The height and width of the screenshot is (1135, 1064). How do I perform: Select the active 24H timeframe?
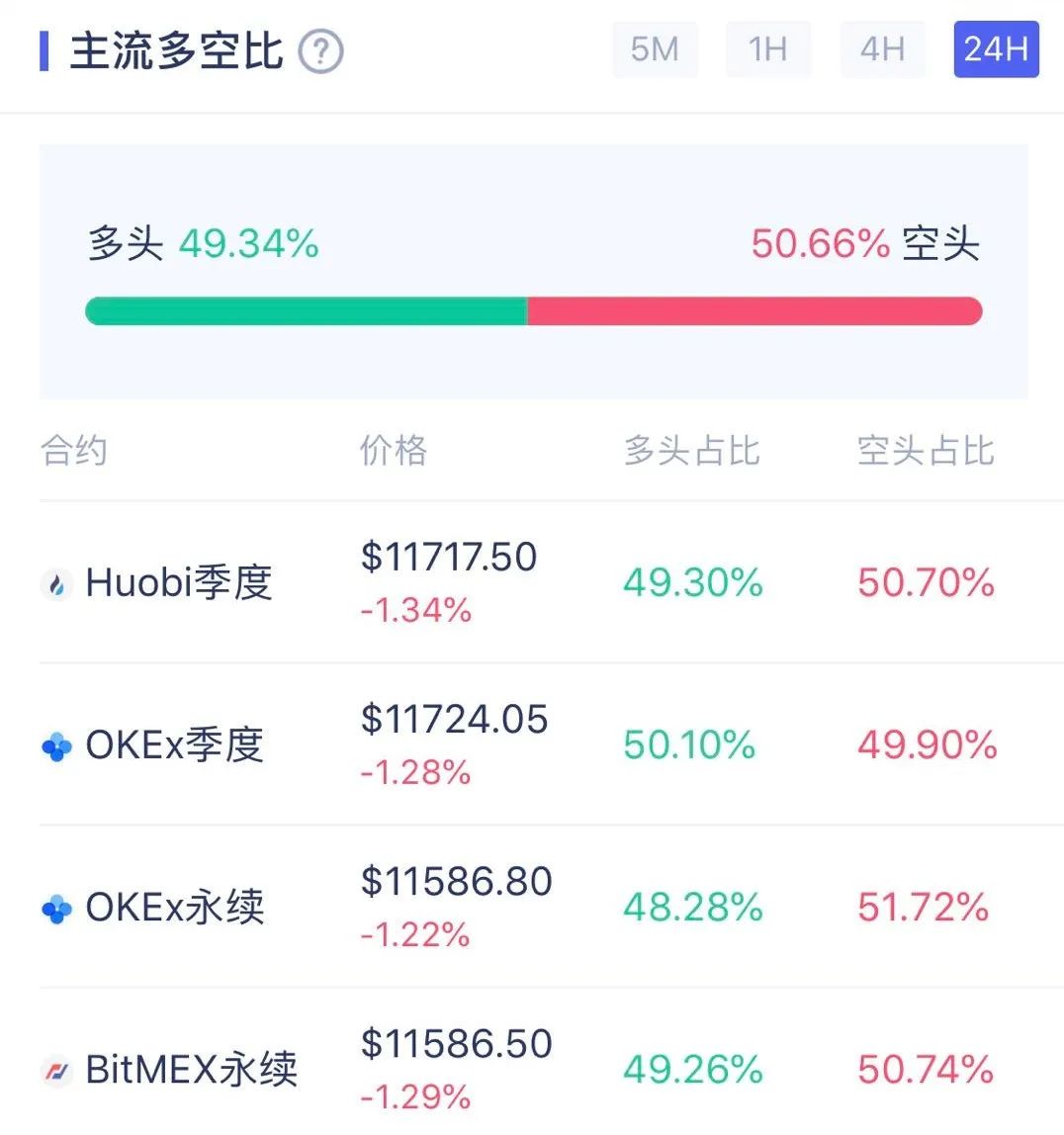(996, 50)
